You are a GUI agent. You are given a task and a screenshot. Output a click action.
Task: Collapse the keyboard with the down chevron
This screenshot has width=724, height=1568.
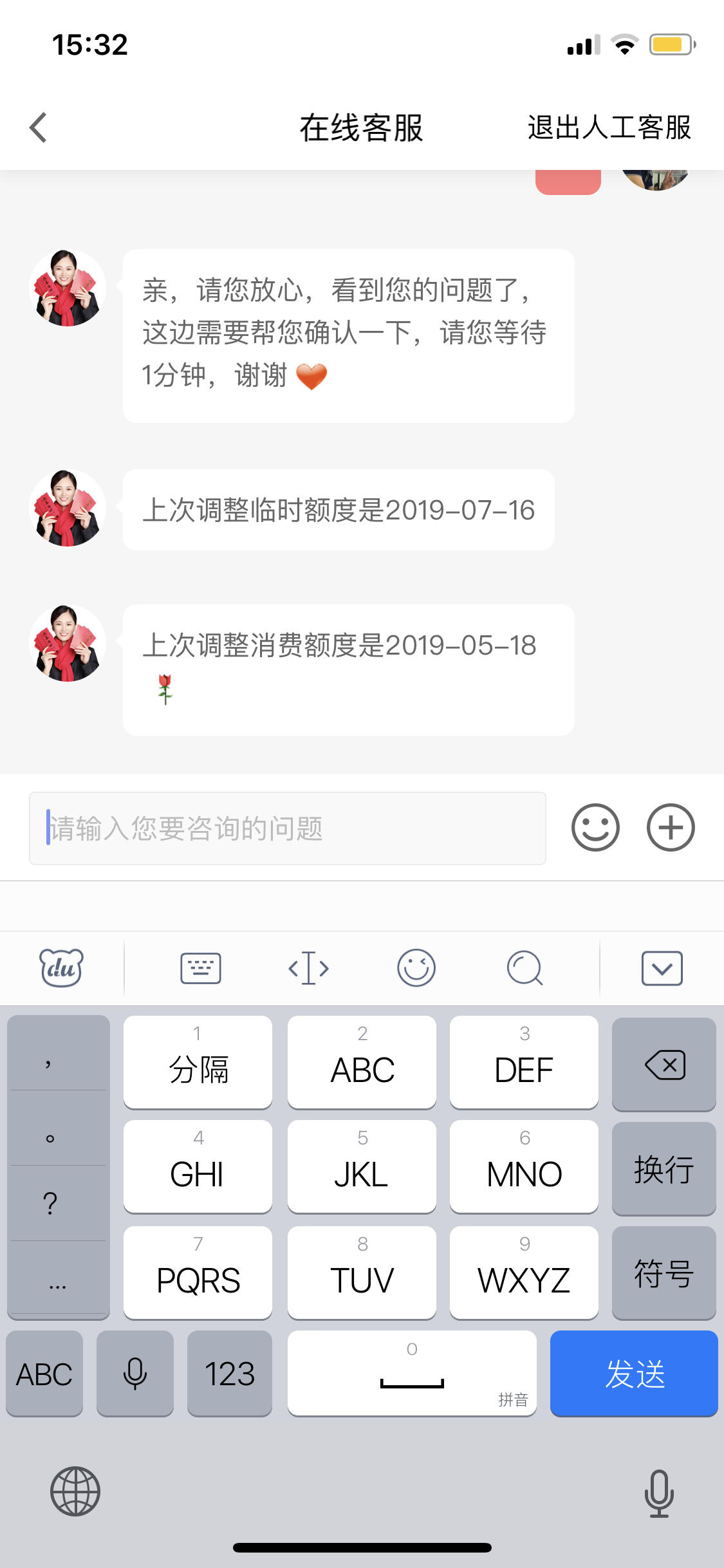663,967
